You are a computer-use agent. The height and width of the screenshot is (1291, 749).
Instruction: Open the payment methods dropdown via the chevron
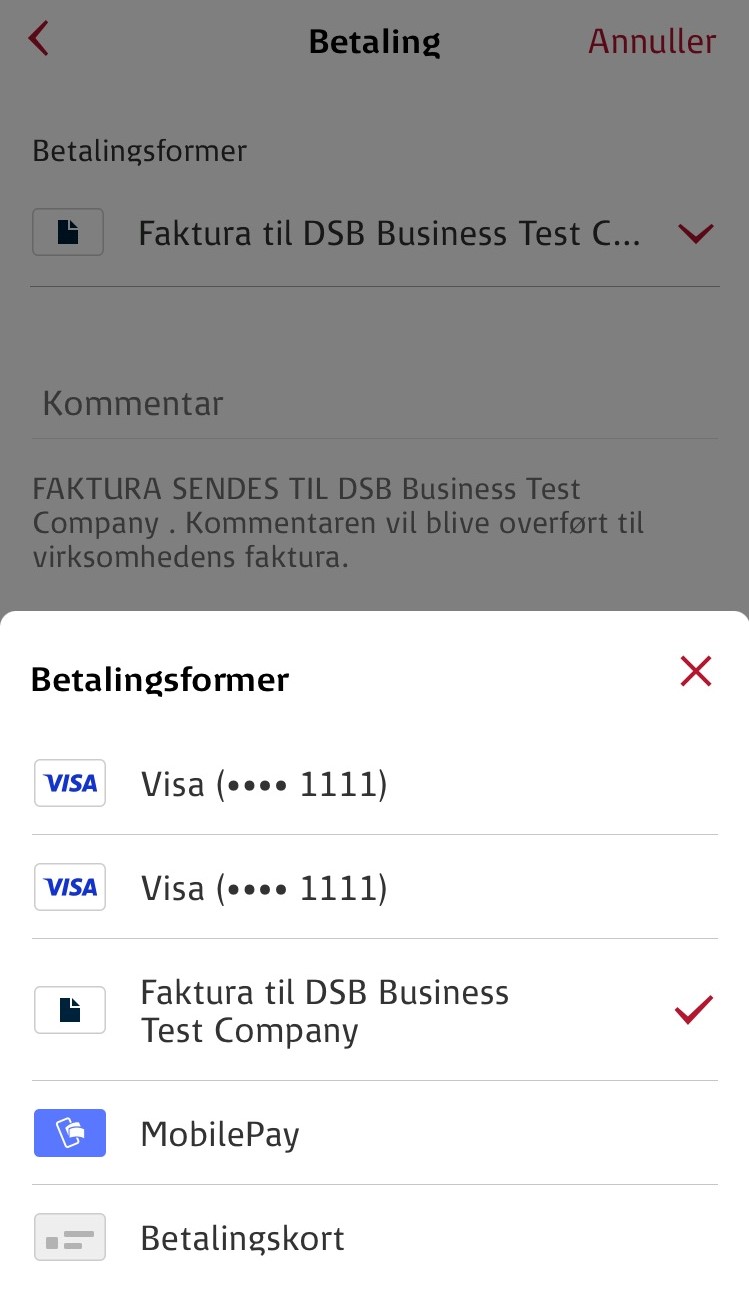tap(695, 233)
